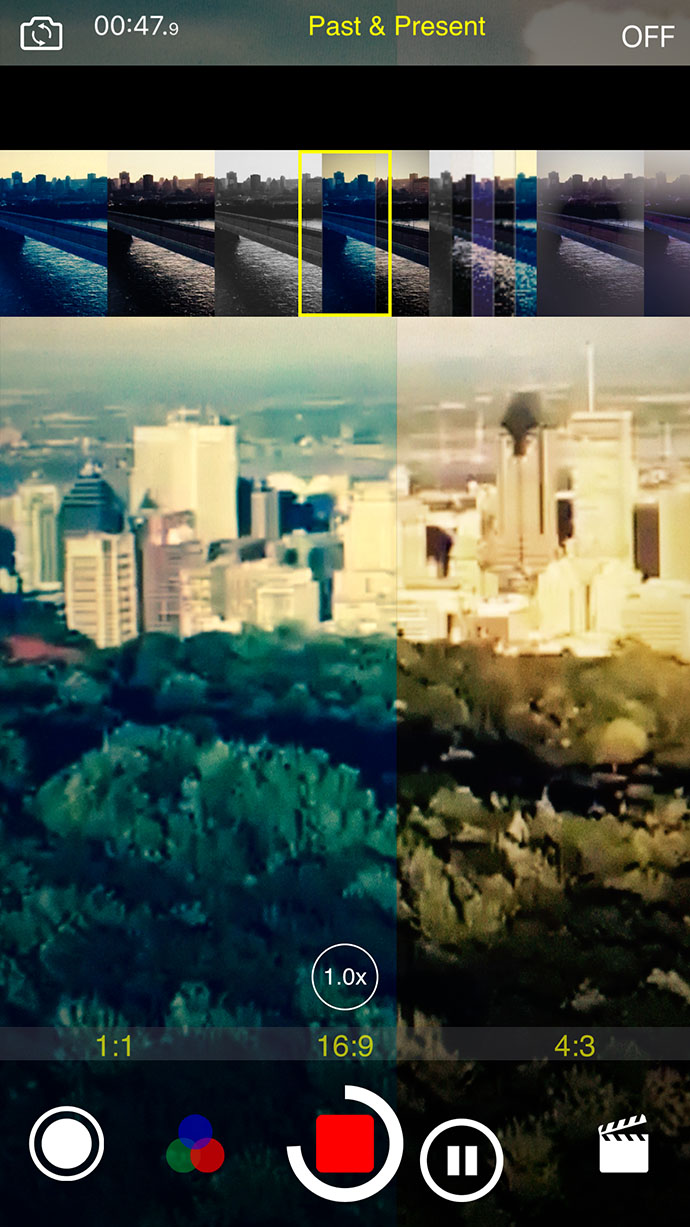Viewport: 690px width, 1227px height.
Task: Pause the video recording
Action: coord(461,1160)
